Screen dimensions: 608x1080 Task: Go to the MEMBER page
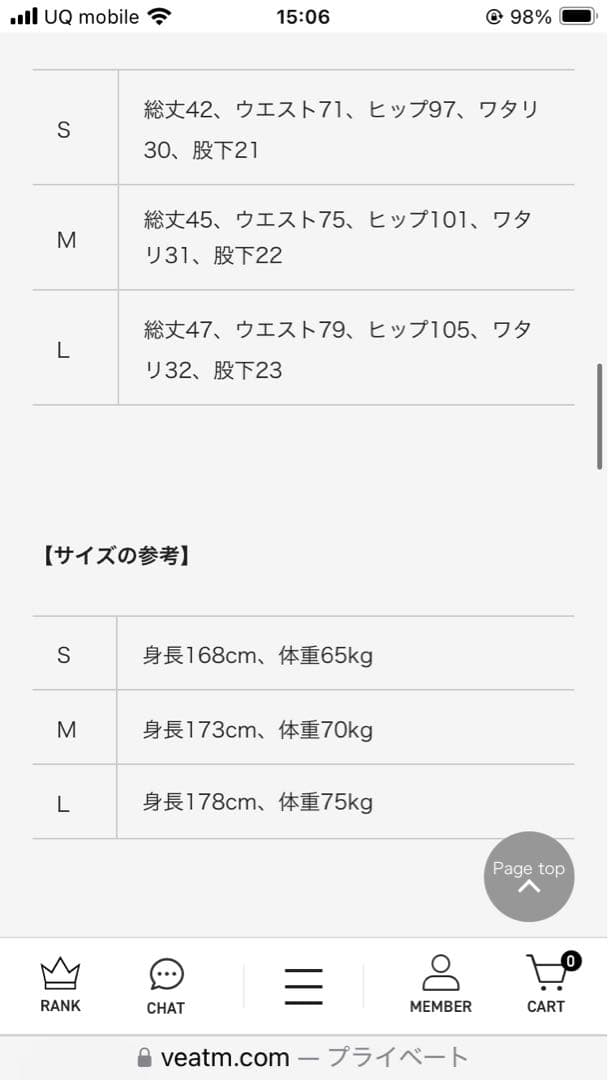(x=440, y=985)
